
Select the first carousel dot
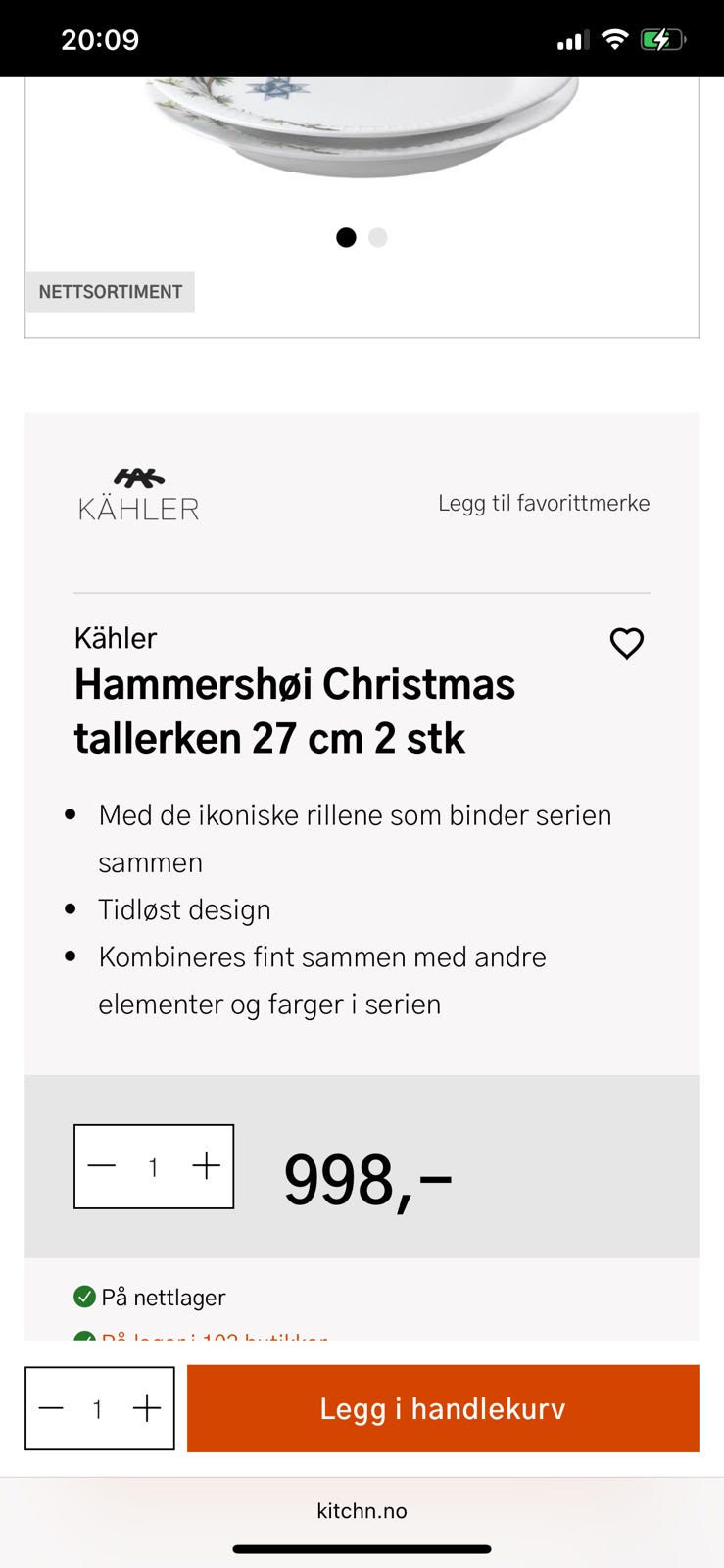pos(346,237)
